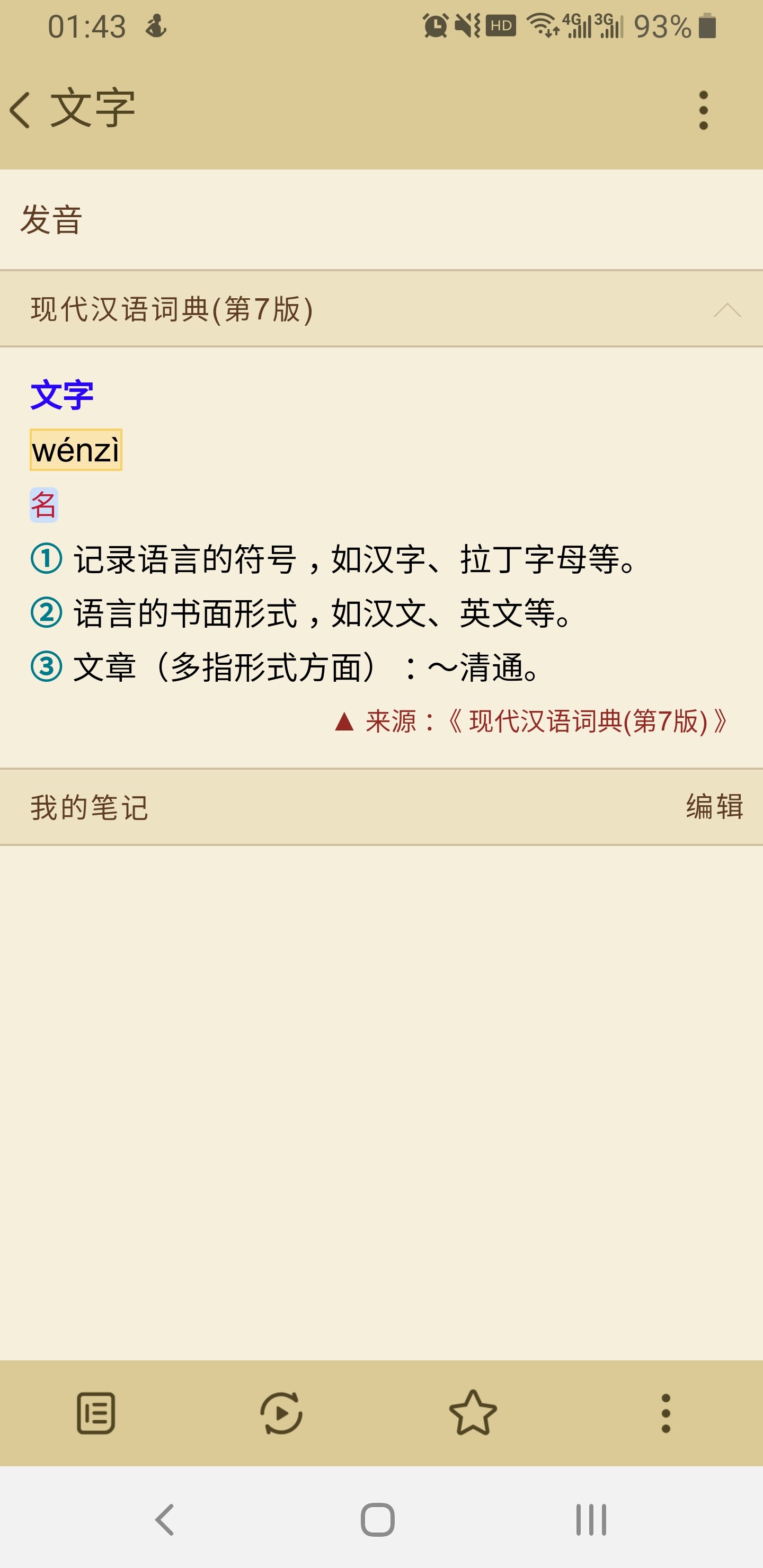
Task: Open the system recent apps view
Action: point(591,1520)
